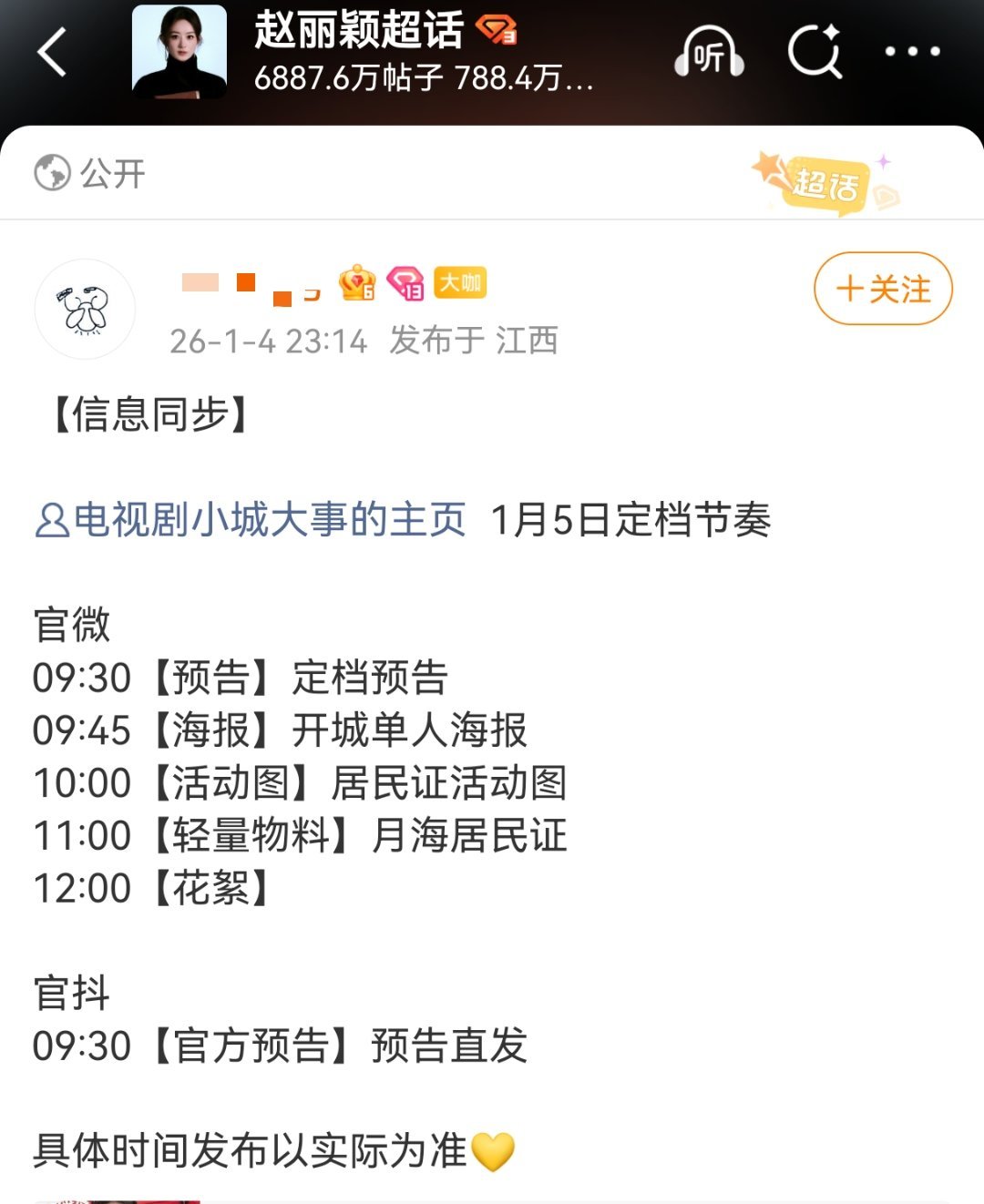984x1204 pixels.
Task: Tap the post timestamp 26-1-4 23:14
Action: click(268, 342)
